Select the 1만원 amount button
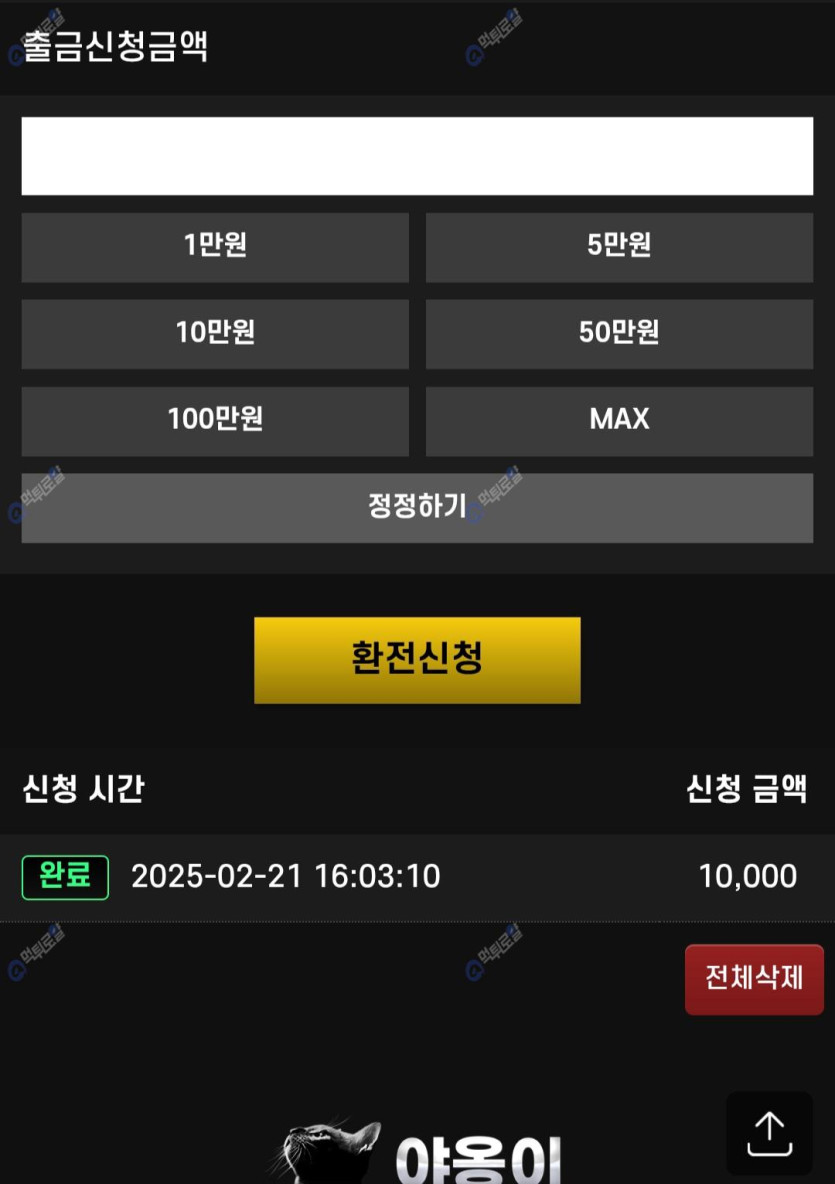Image resolution: width=835 pixels, height=1184 pixels. (x=215, y=246)
